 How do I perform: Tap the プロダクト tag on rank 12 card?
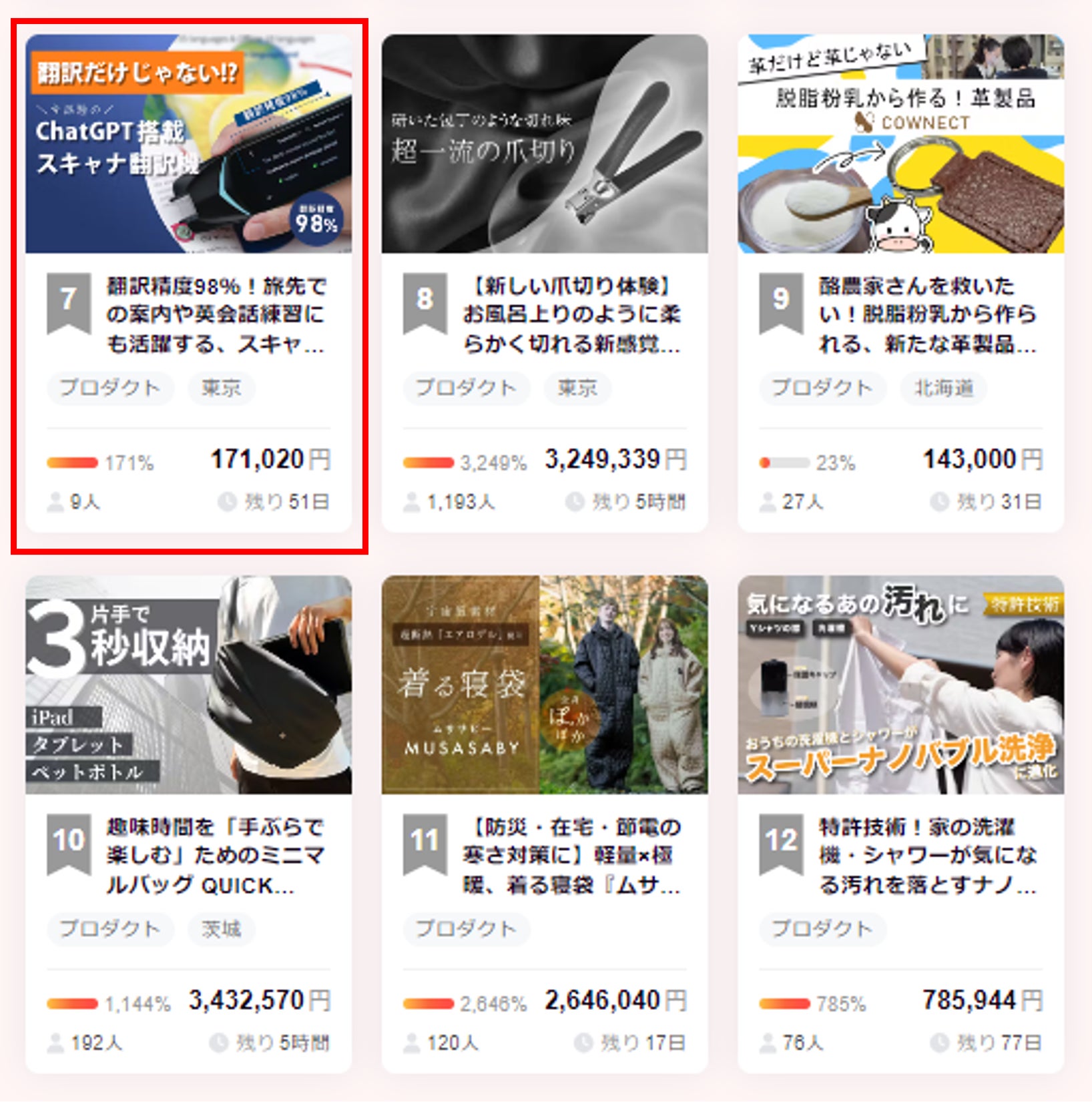tap(822, 929)
